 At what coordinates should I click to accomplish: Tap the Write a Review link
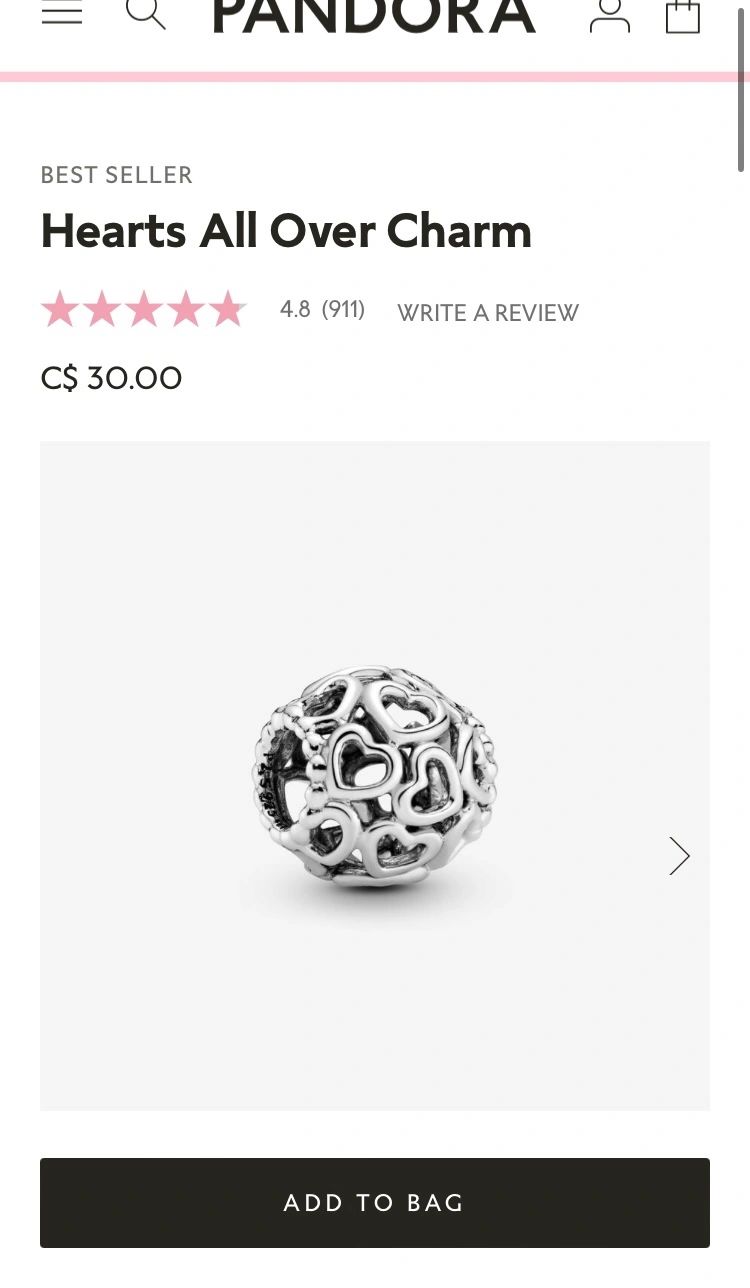pos(488,313)
